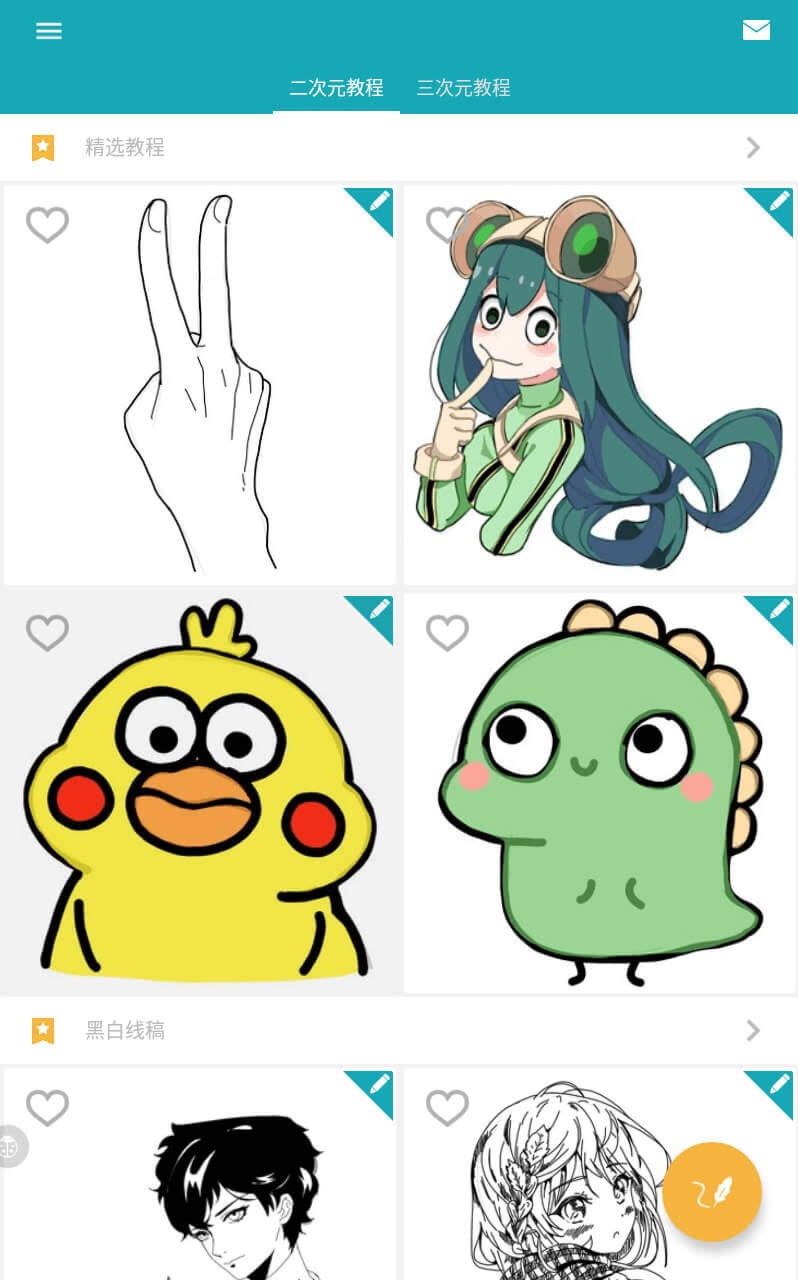Switch to the 三次元教程 tab
This screenshot has height=1280, width=798.
tap(463, 88)
